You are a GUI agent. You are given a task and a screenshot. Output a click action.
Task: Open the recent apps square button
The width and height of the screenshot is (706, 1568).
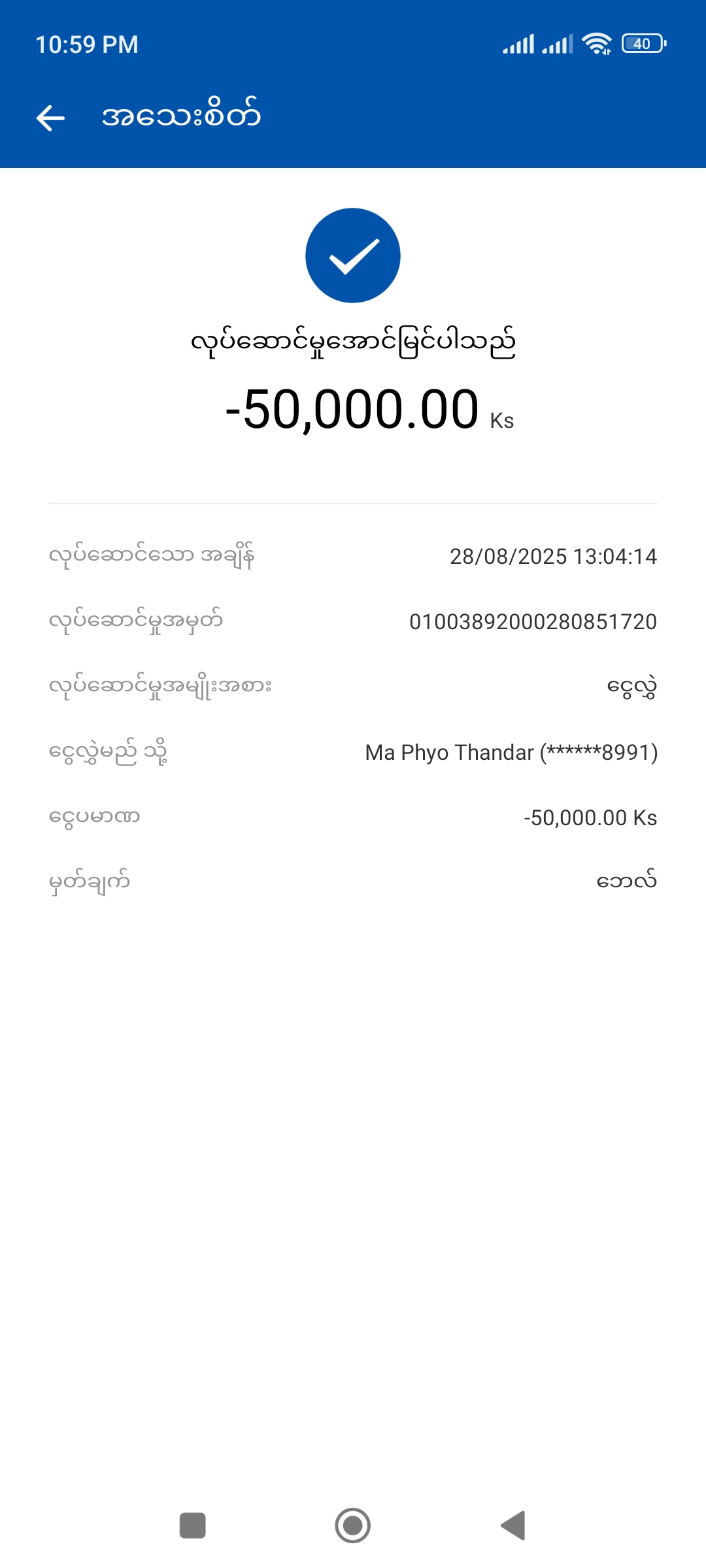coord(193,1526)
